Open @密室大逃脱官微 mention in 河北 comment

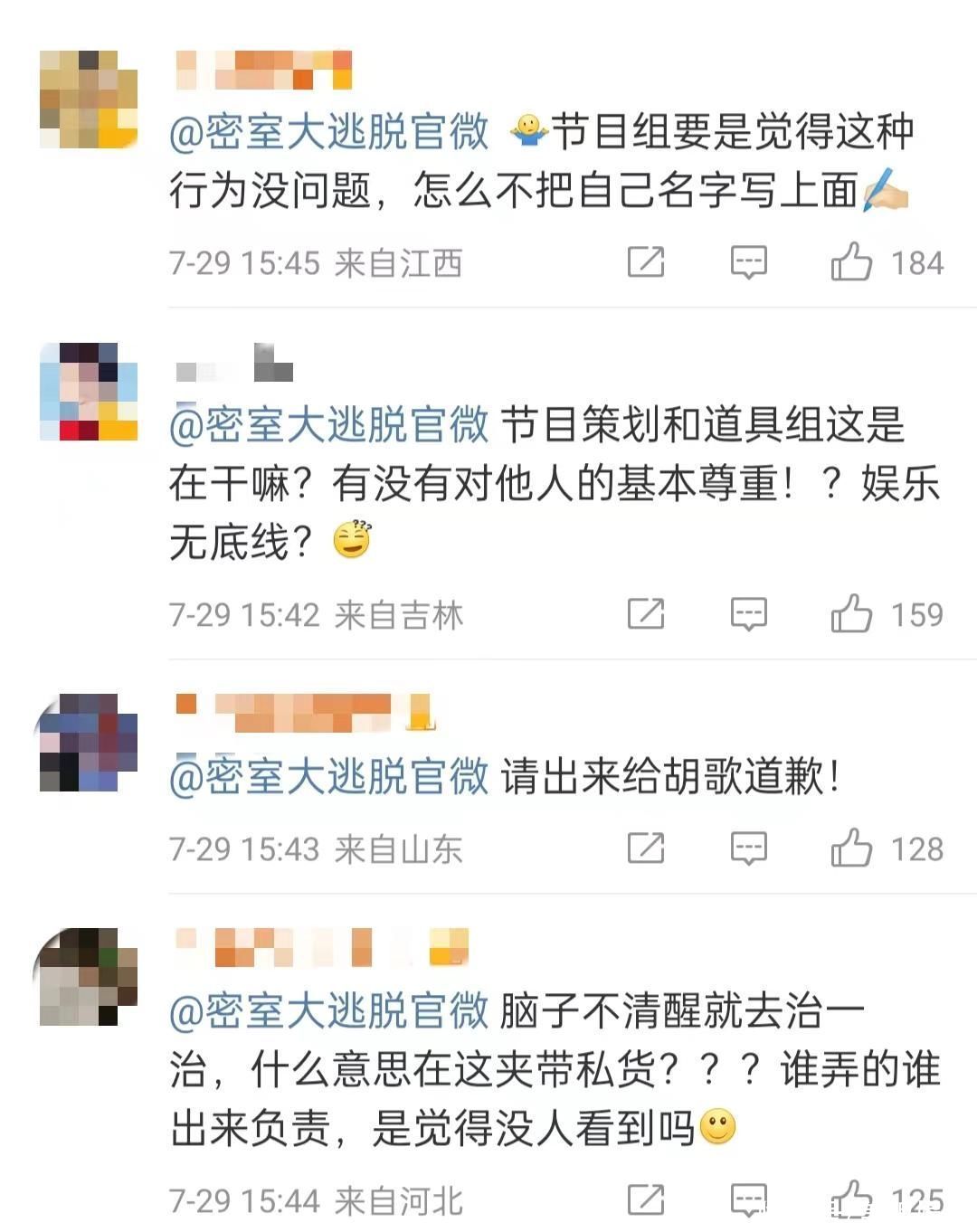point(329,1011)
